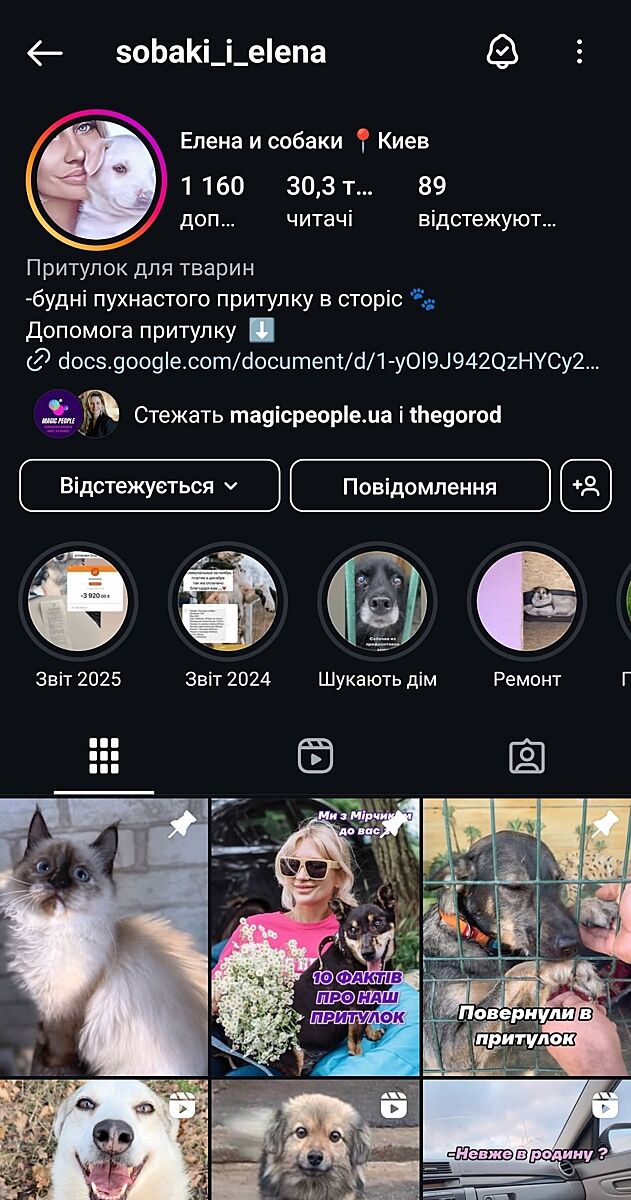This screenshot has width=631, height=1200.
Task: Open the 10 фактів про наш притулок post
Action: pyautogui.click(x=315, y=937)
